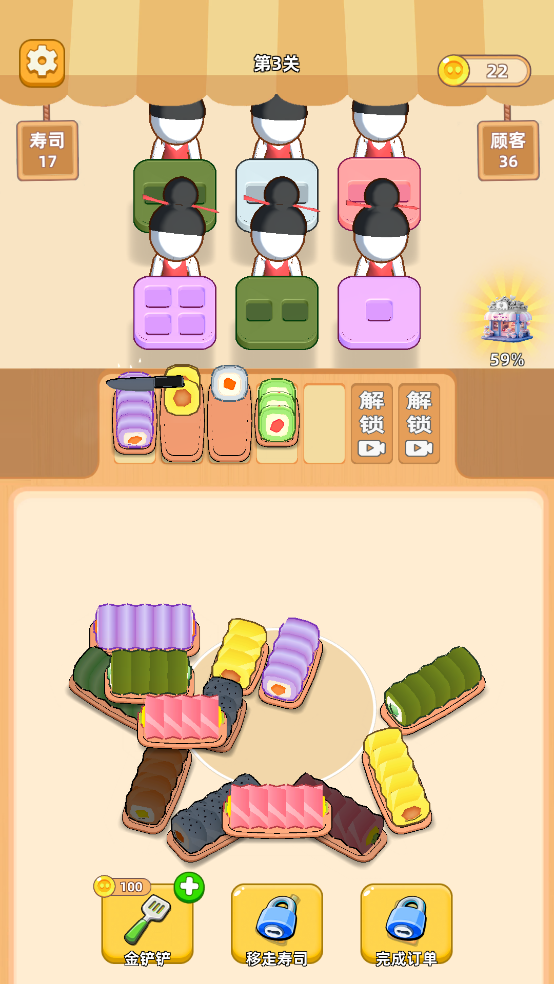
Task: Use the 金铲铲 spatula power-up
Action: tap(147, 923)
